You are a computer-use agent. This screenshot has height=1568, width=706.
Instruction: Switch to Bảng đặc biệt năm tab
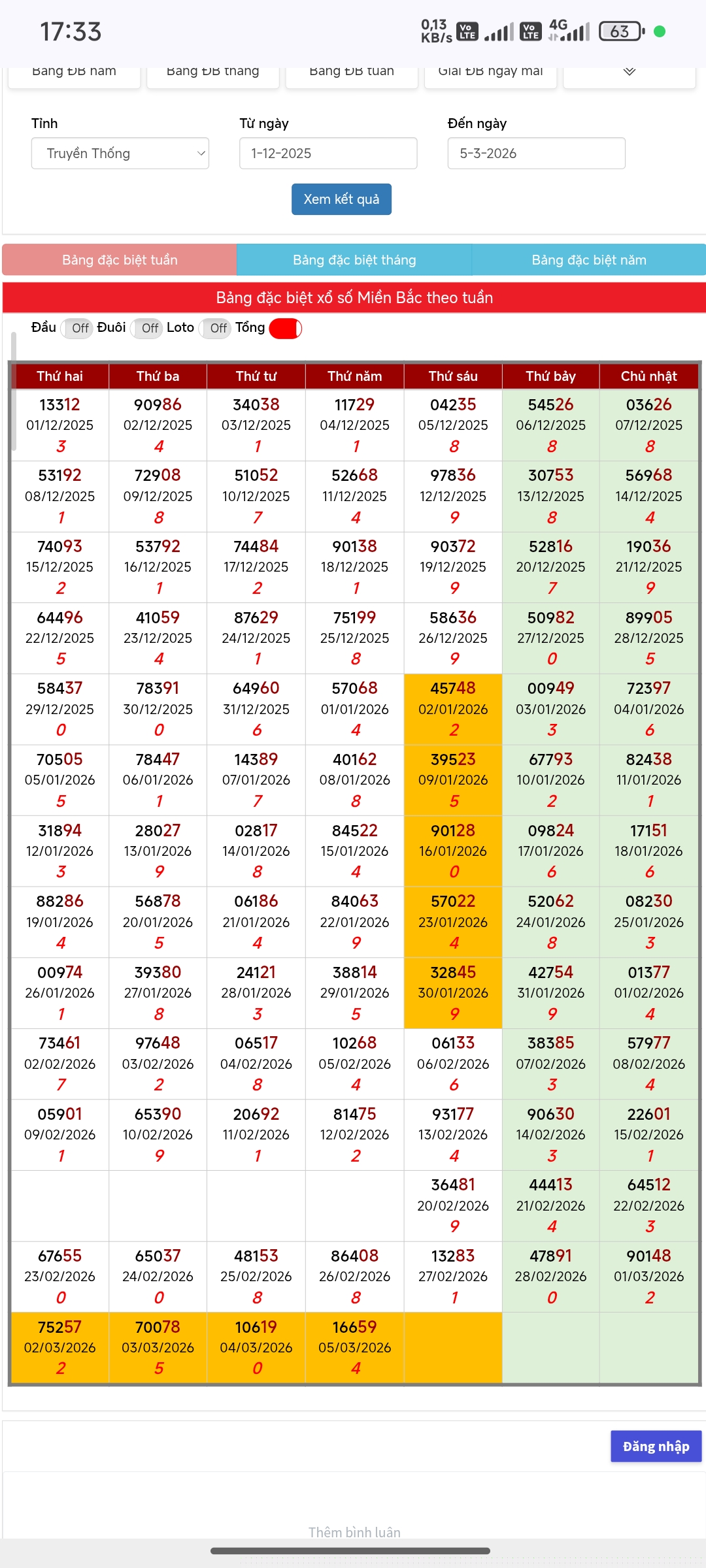click(589, 260)
